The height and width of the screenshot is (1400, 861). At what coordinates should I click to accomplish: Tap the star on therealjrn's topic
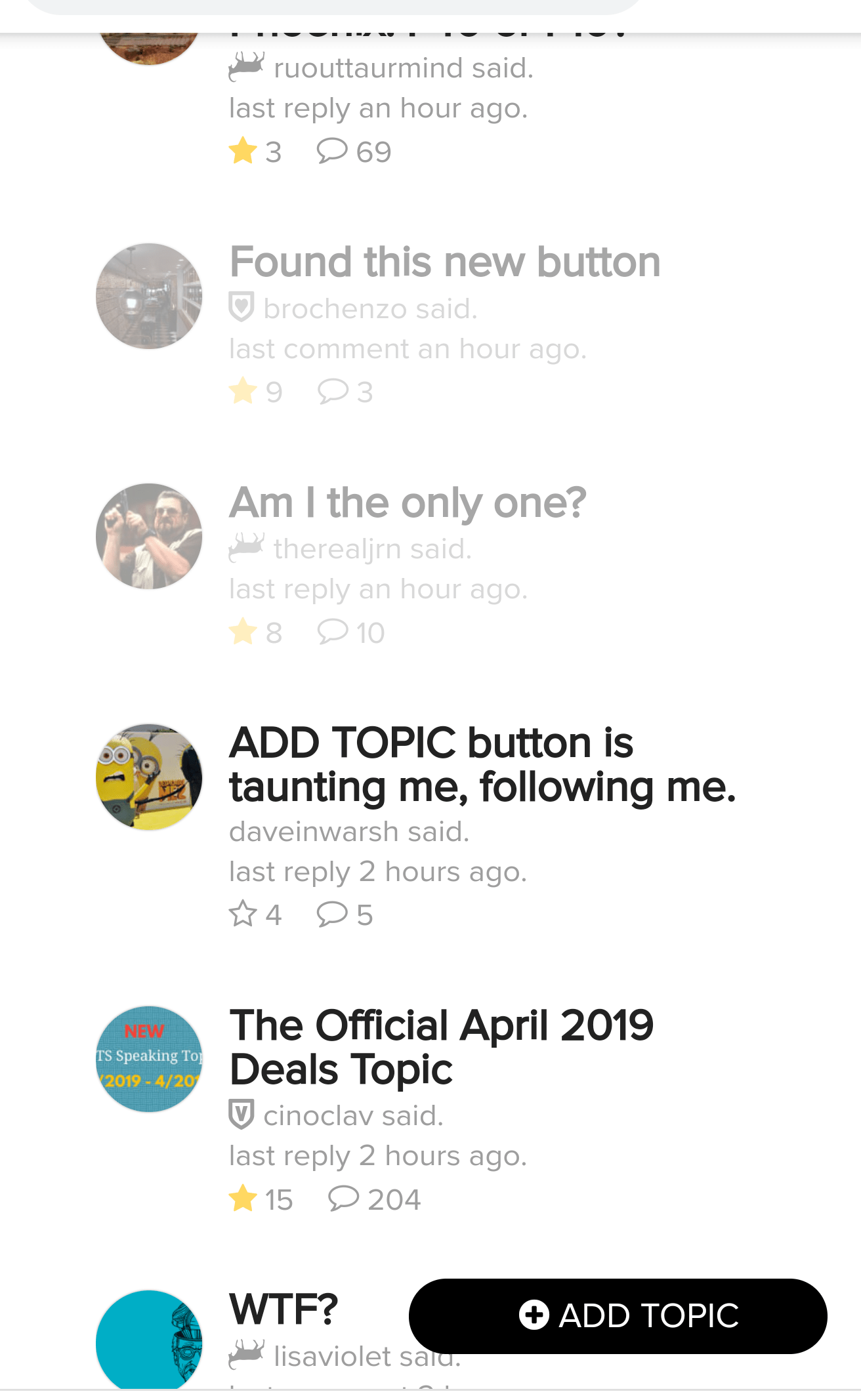[x=243, y=632]
